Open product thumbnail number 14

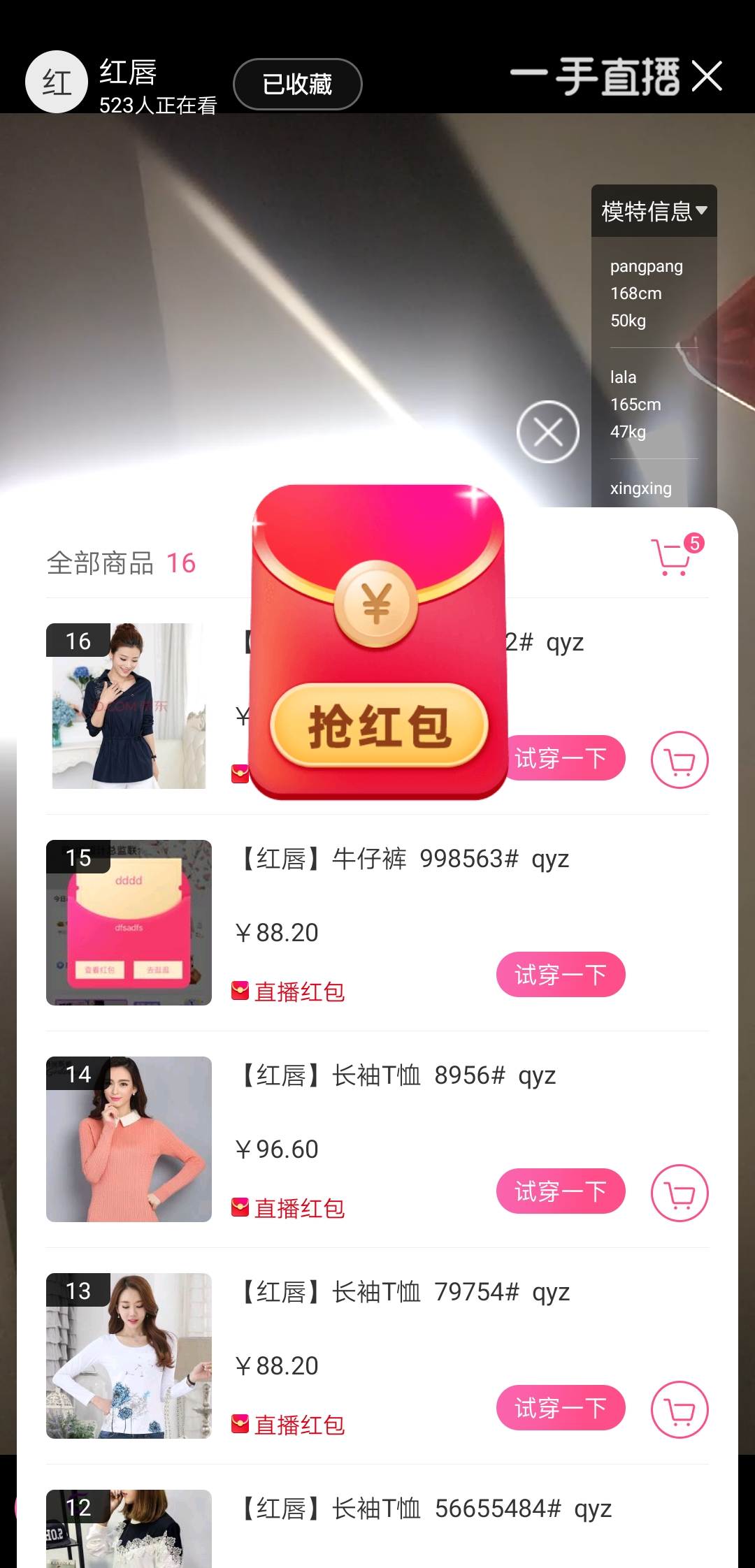129,1139
